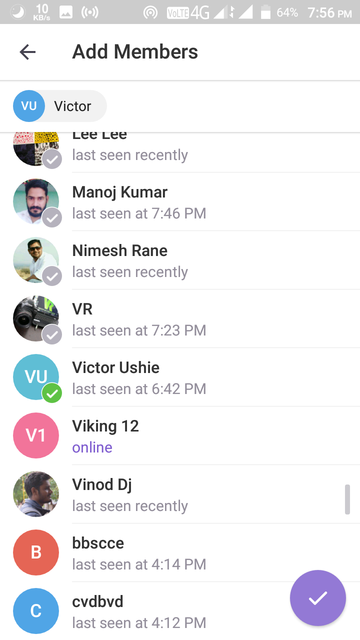Confirm members with the purple checkmark button
This screenshot has width=360, height=640.
318,598
